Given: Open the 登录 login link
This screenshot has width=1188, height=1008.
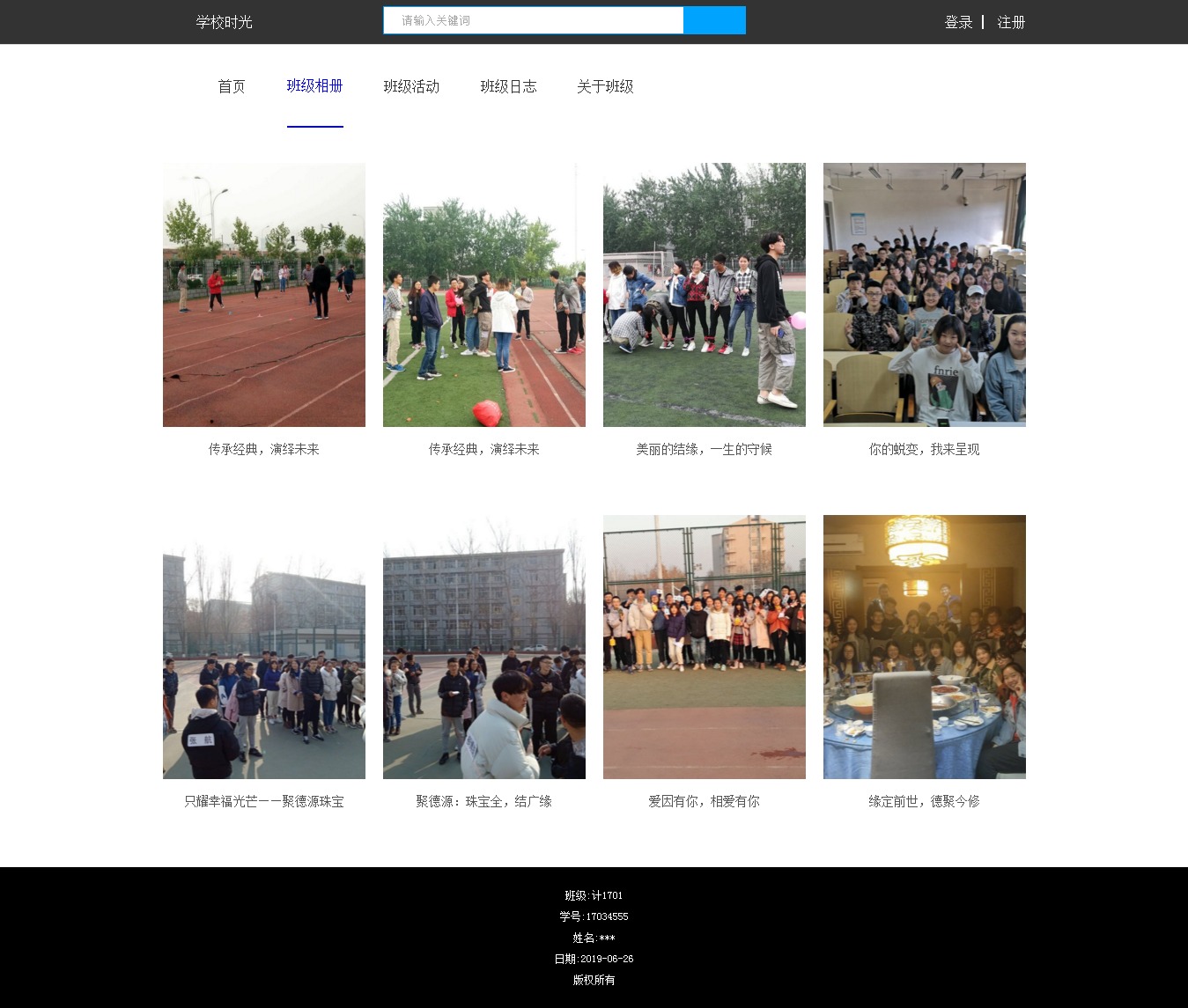Looking at the screenshot, I should [958, 22].
